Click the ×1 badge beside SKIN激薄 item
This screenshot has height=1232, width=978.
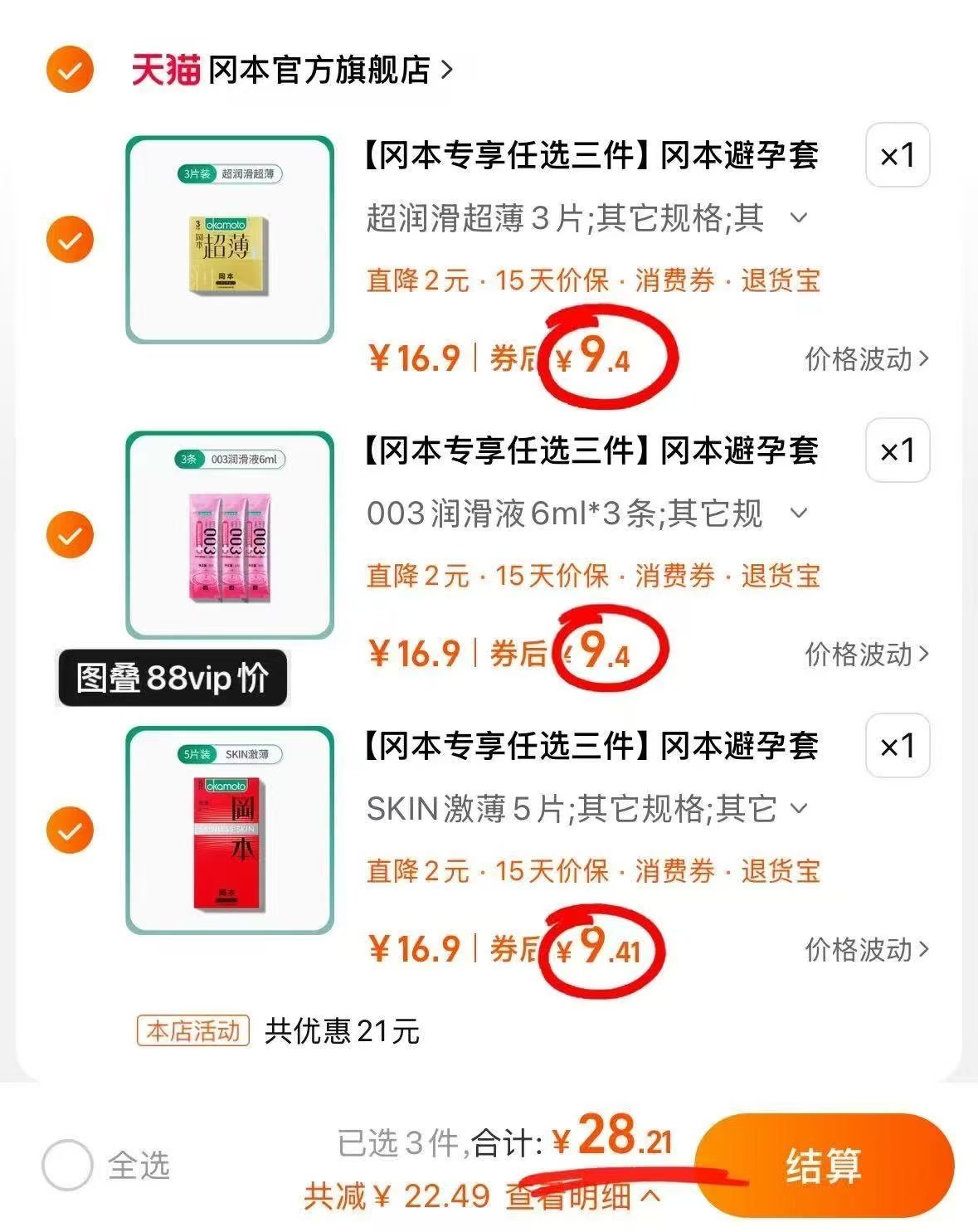(898, 747)
